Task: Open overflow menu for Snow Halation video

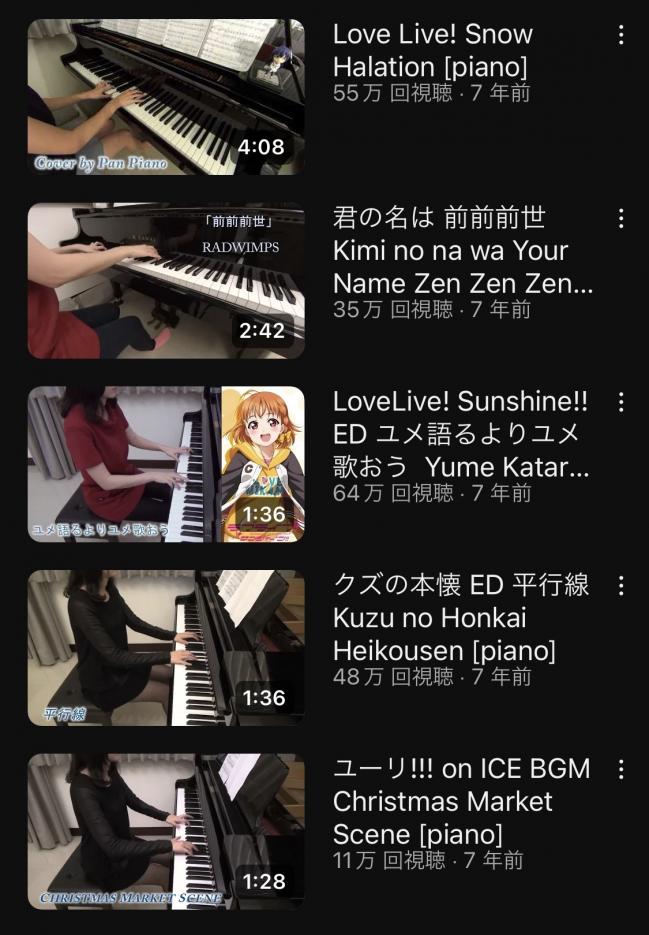Action: pyautogui.click(x=621, y=36)
